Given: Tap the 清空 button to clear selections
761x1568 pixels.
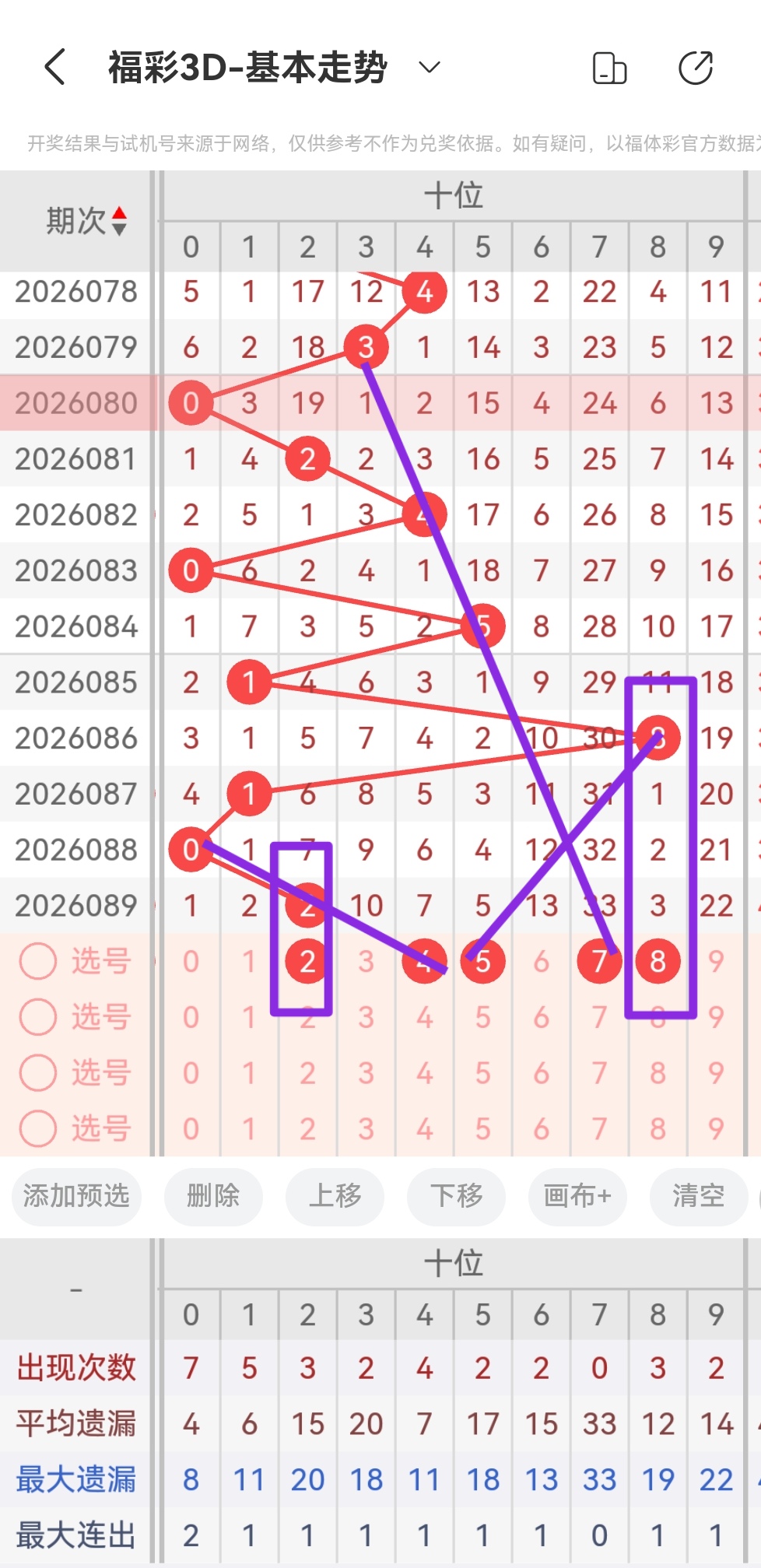Looking at the screenshot, I should [699, 1198].
